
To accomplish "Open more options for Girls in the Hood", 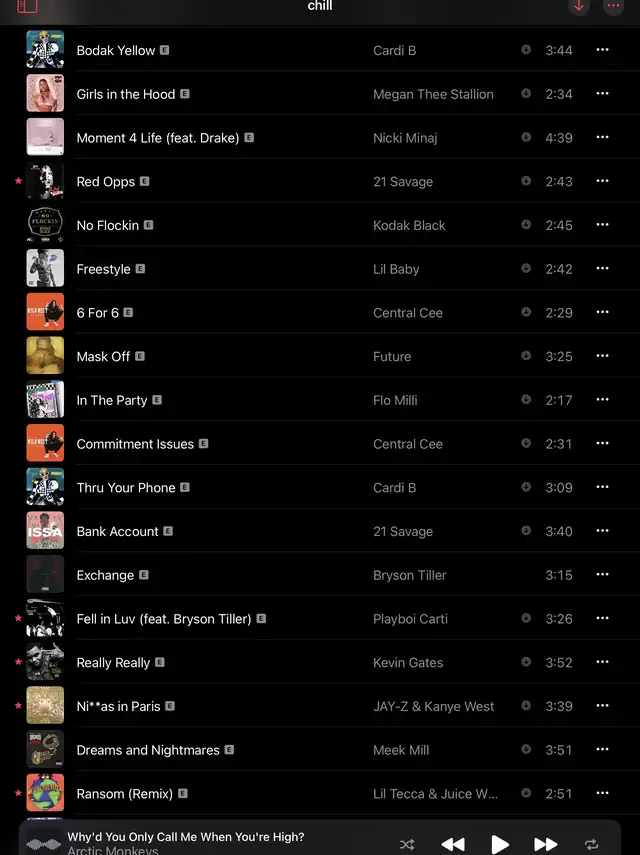I will [x=602, y=94].
